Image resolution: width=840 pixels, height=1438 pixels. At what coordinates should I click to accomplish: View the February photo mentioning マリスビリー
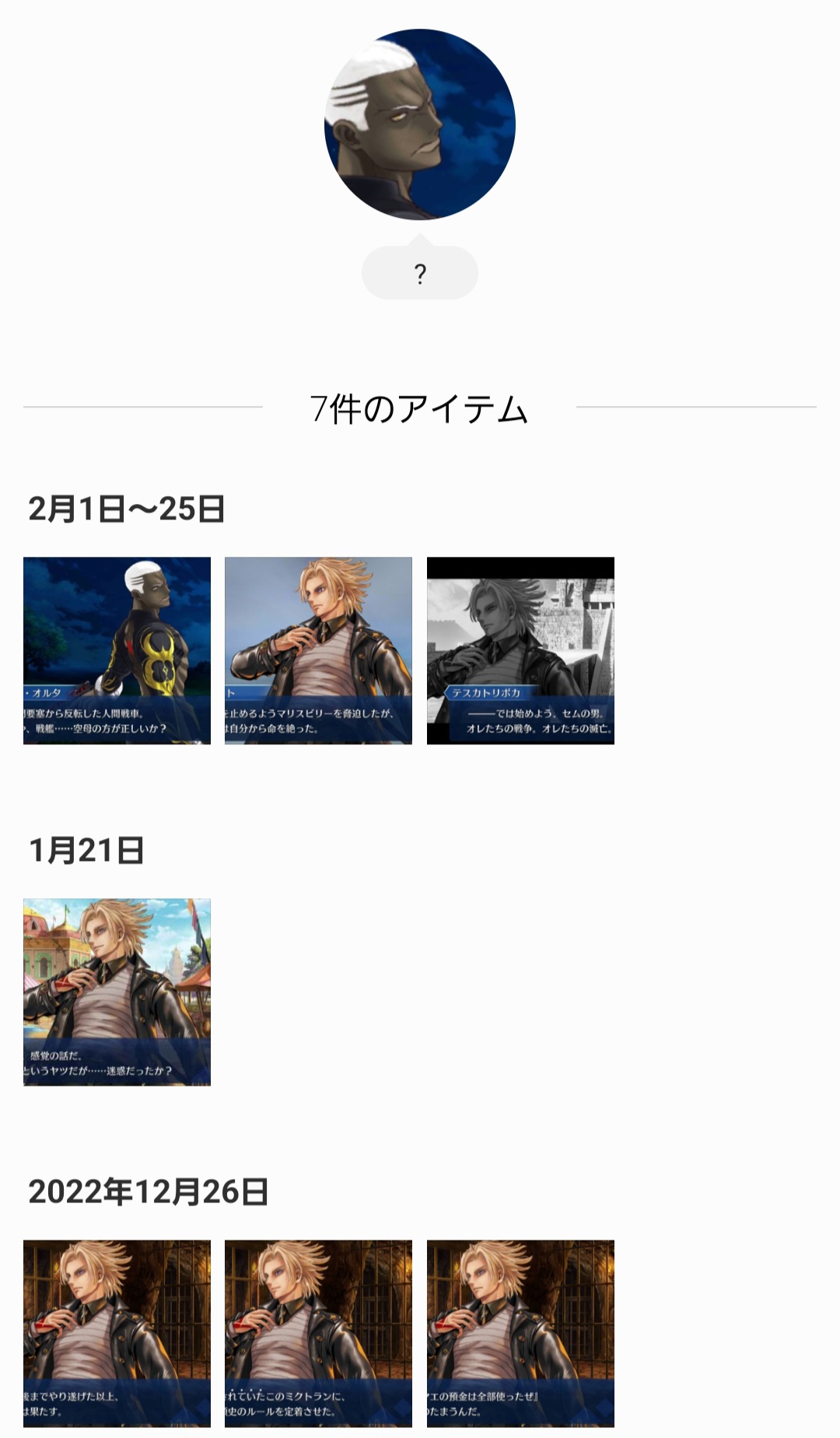[x=318, y=650]
